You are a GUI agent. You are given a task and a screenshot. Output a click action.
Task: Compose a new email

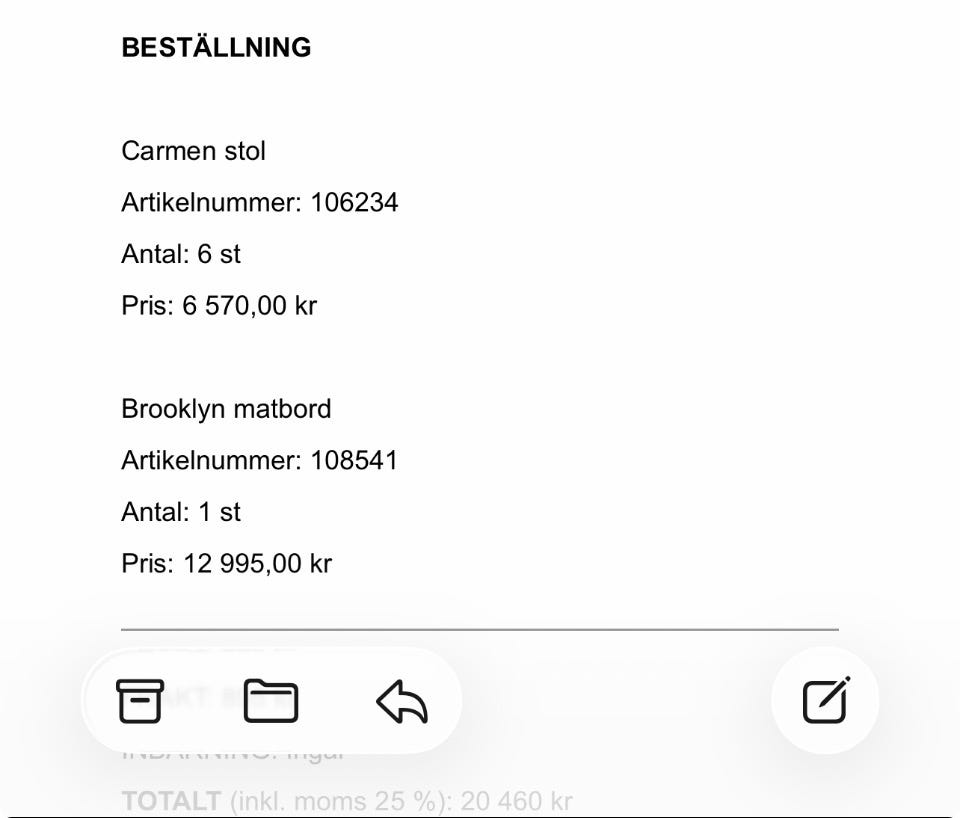pyautogui.click(x=826, y=700)
